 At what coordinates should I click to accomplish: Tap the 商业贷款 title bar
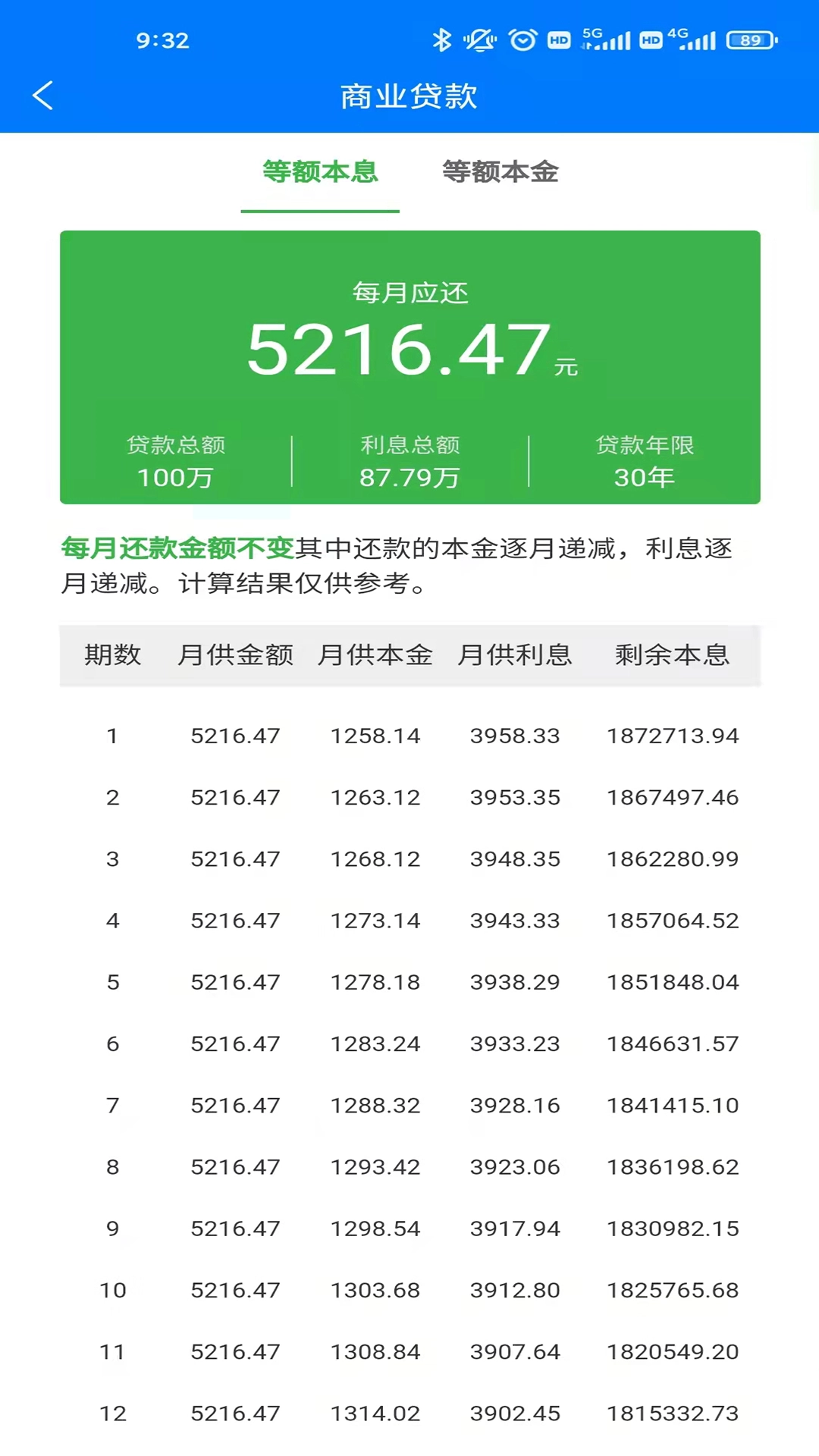coord(409,96)
